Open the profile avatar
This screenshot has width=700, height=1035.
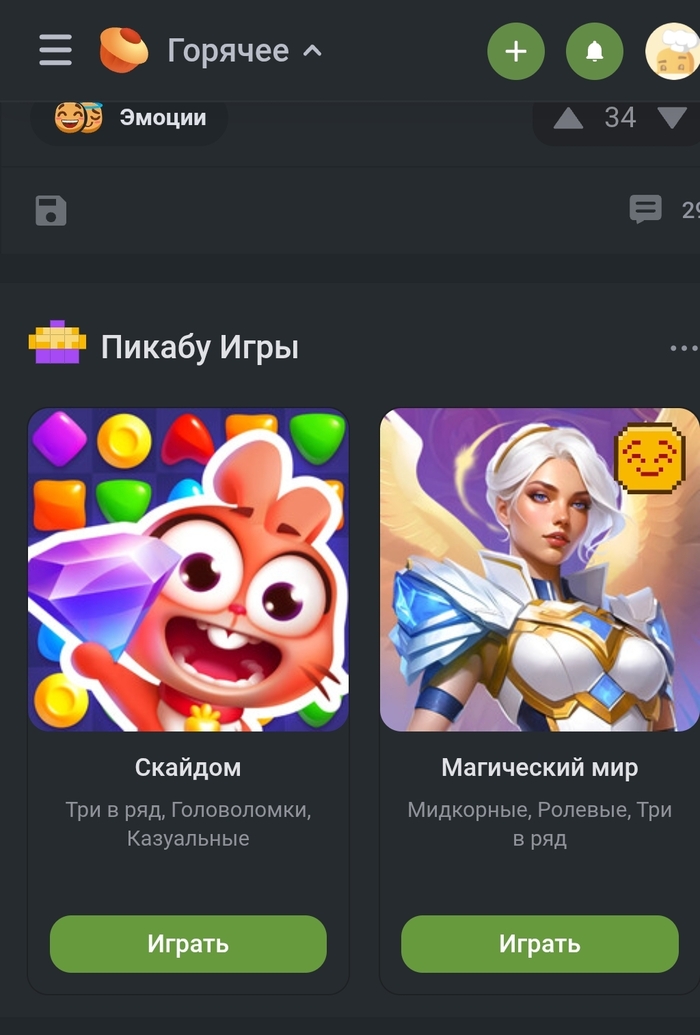(671, 51)
